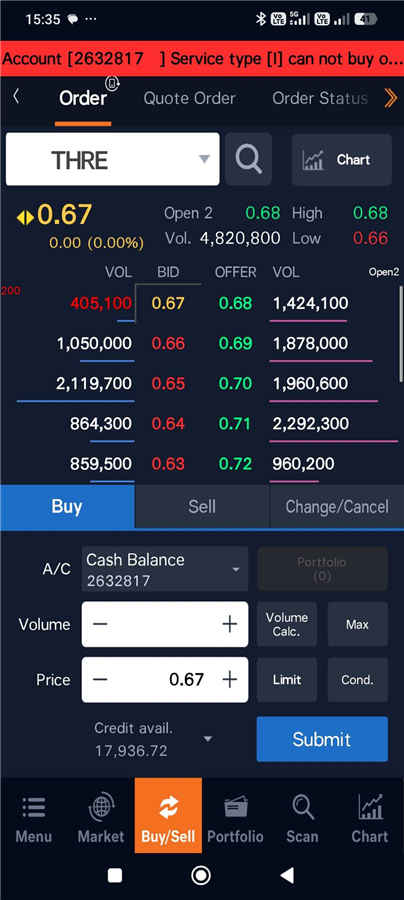Open the stock symbol search magnifier

(248, 159)
